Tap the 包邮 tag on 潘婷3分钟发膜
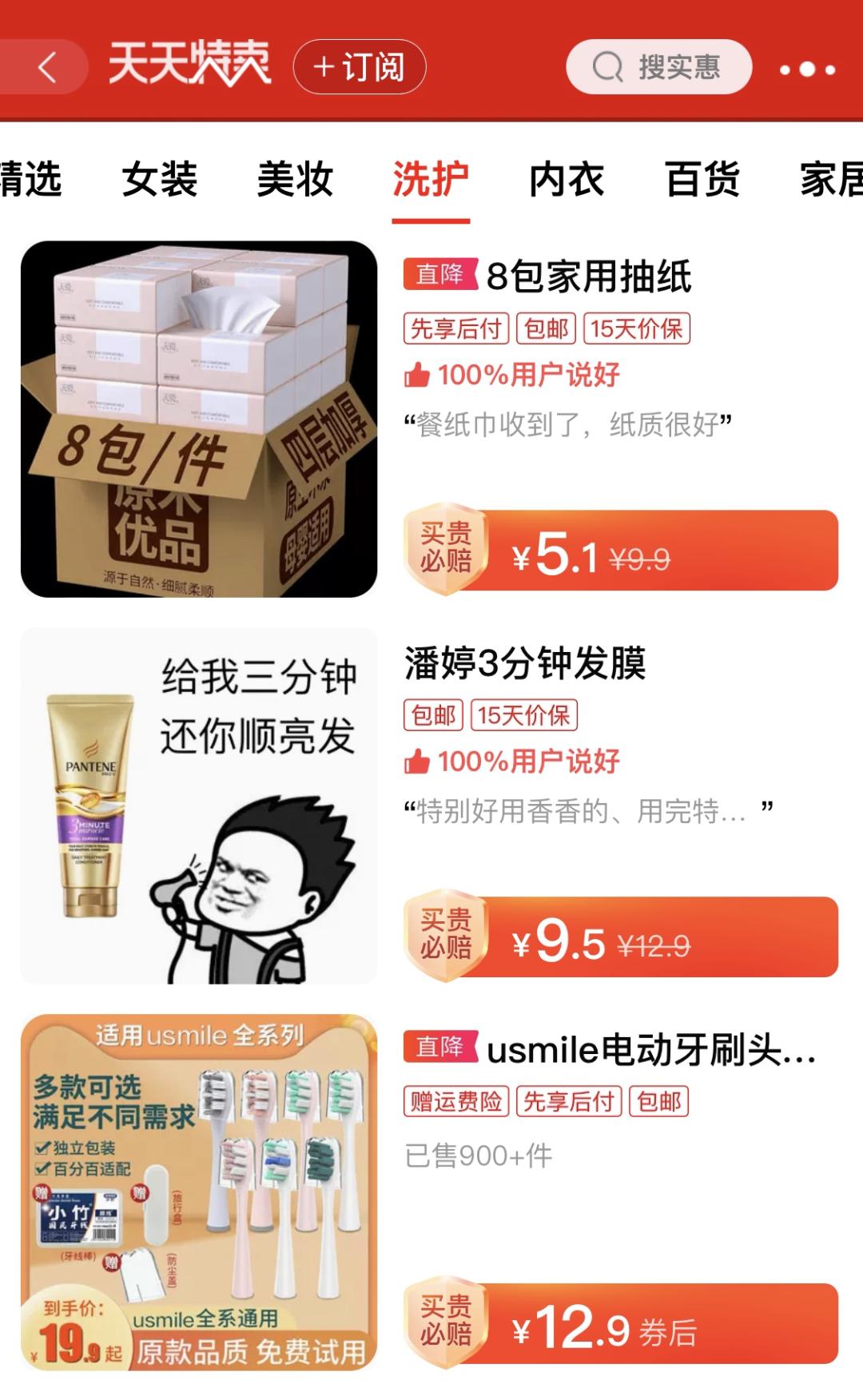Screen dimensions: 863x1400 coord(432,717)
